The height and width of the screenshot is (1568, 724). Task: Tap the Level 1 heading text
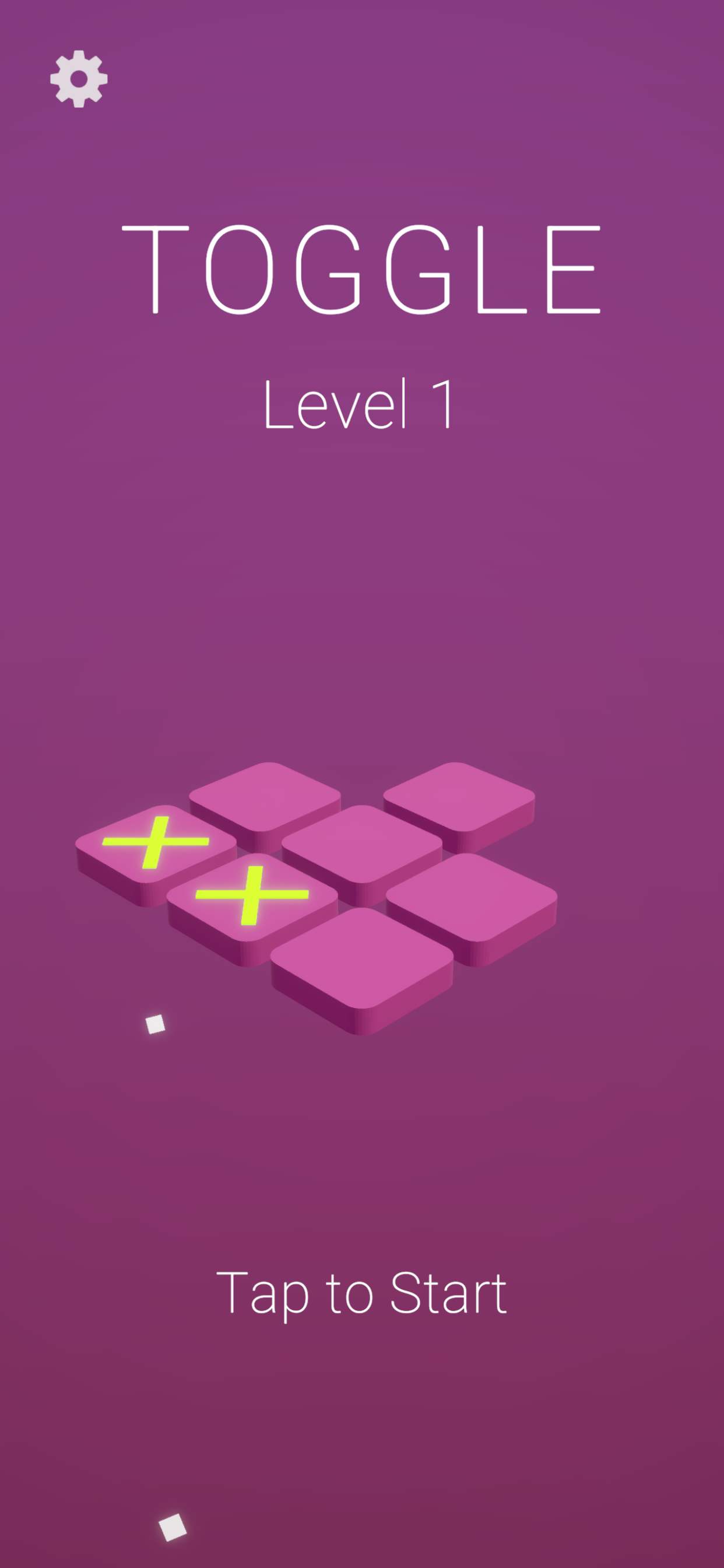coord(360,405)
